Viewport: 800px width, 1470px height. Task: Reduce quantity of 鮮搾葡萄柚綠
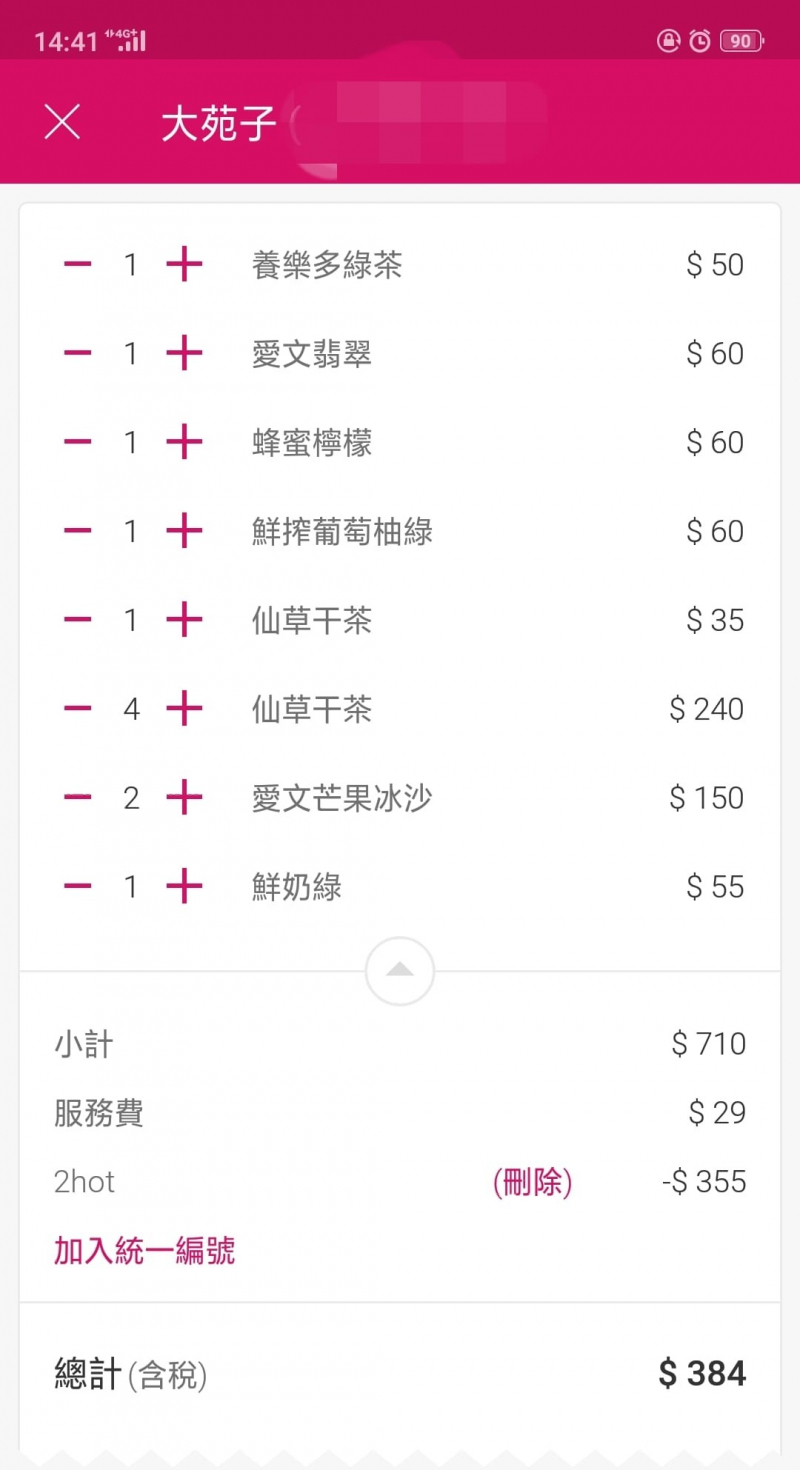point(78,531)
